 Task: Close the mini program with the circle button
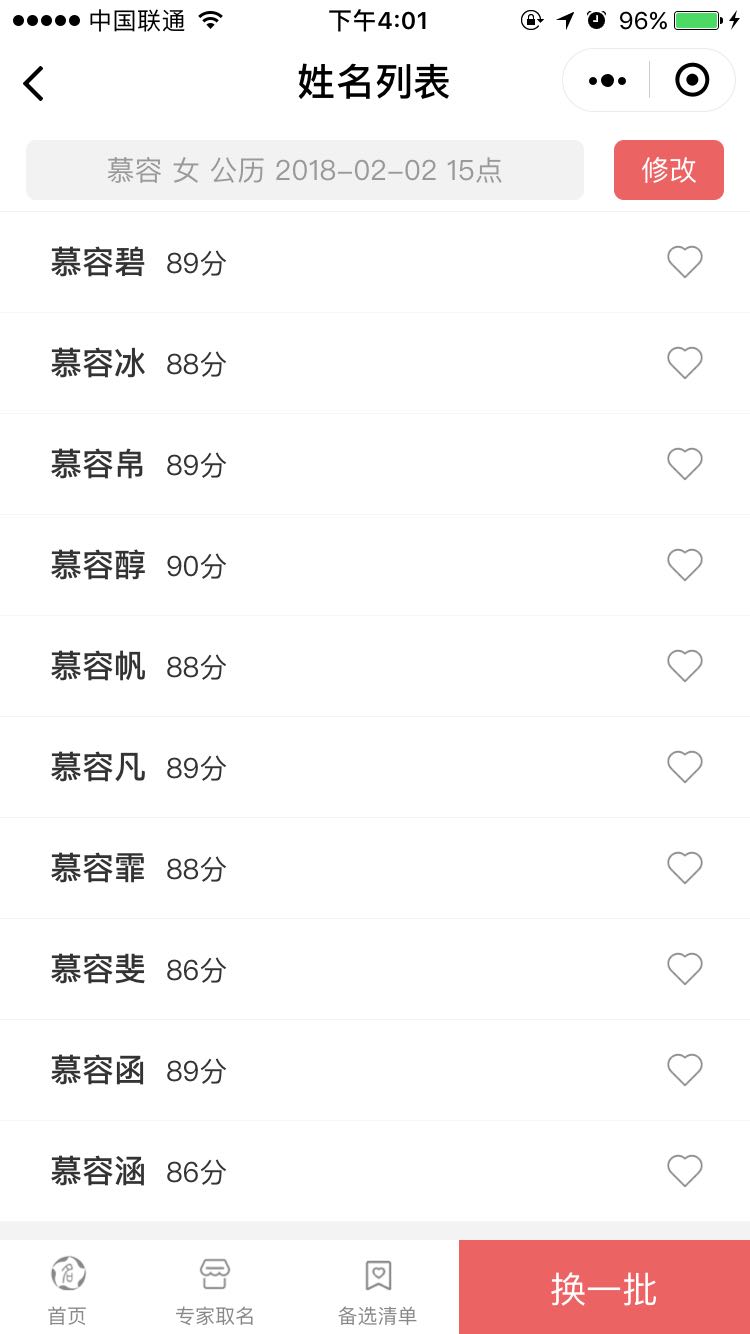(x=692, y=80)
